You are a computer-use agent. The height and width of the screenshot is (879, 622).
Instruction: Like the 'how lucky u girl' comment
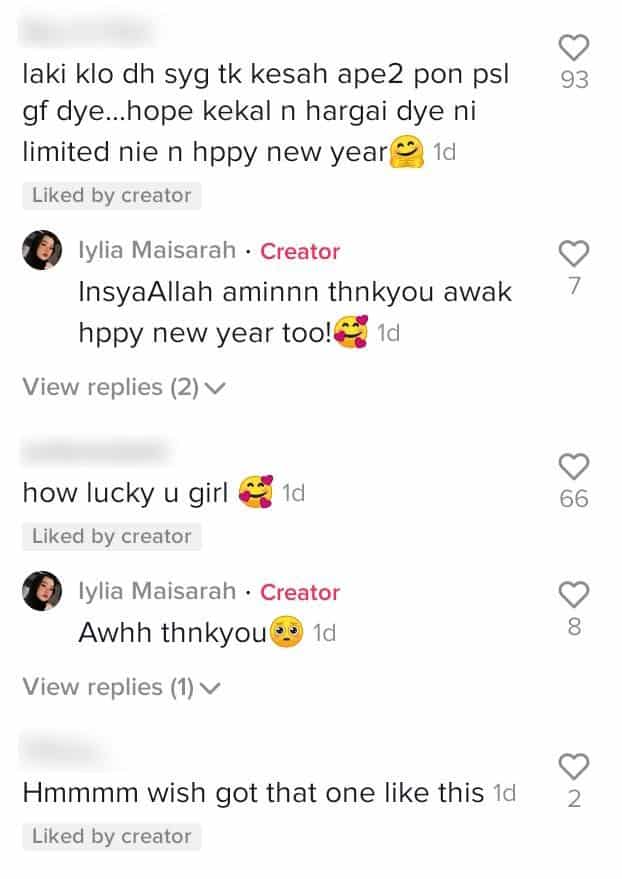[x=574, y=466]
